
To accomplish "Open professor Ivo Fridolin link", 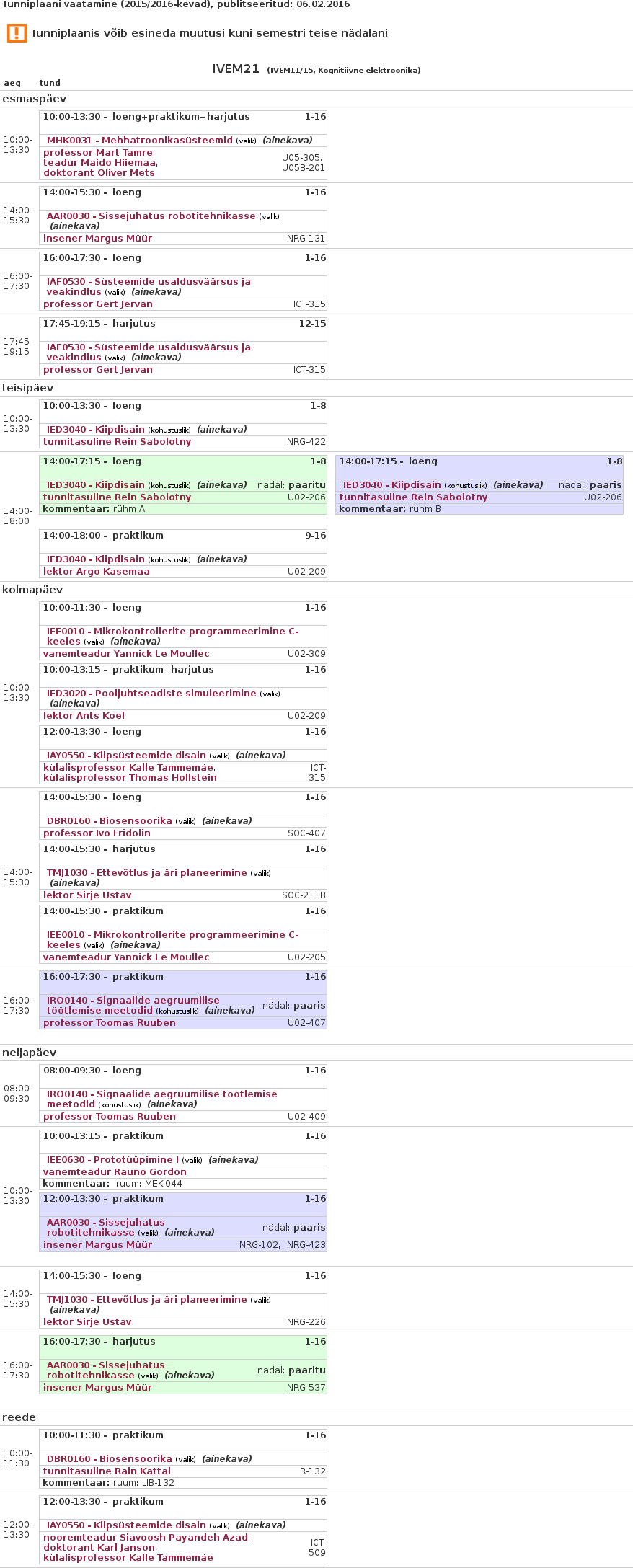I will pos(97,833).
